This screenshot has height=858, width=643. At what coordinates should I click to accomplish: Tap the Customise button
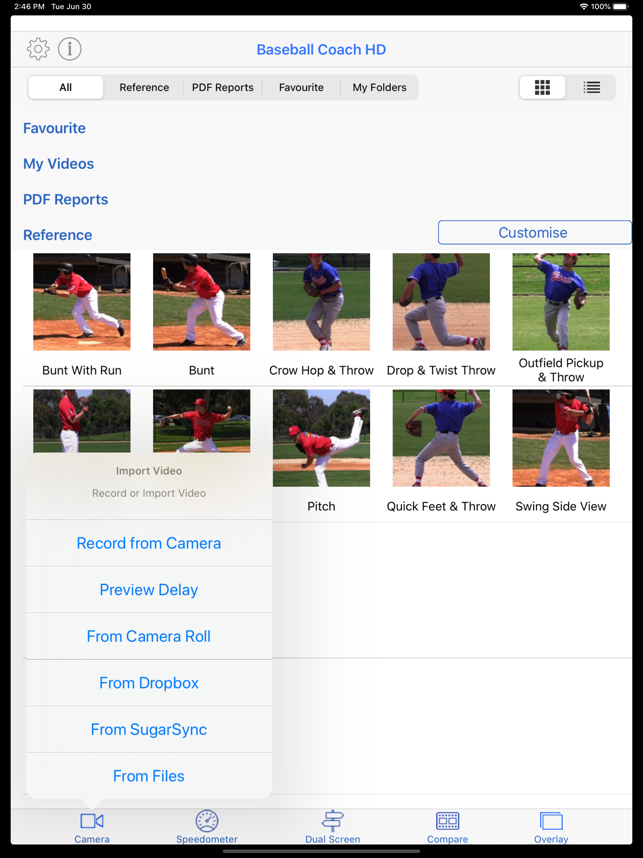(533, 233)
